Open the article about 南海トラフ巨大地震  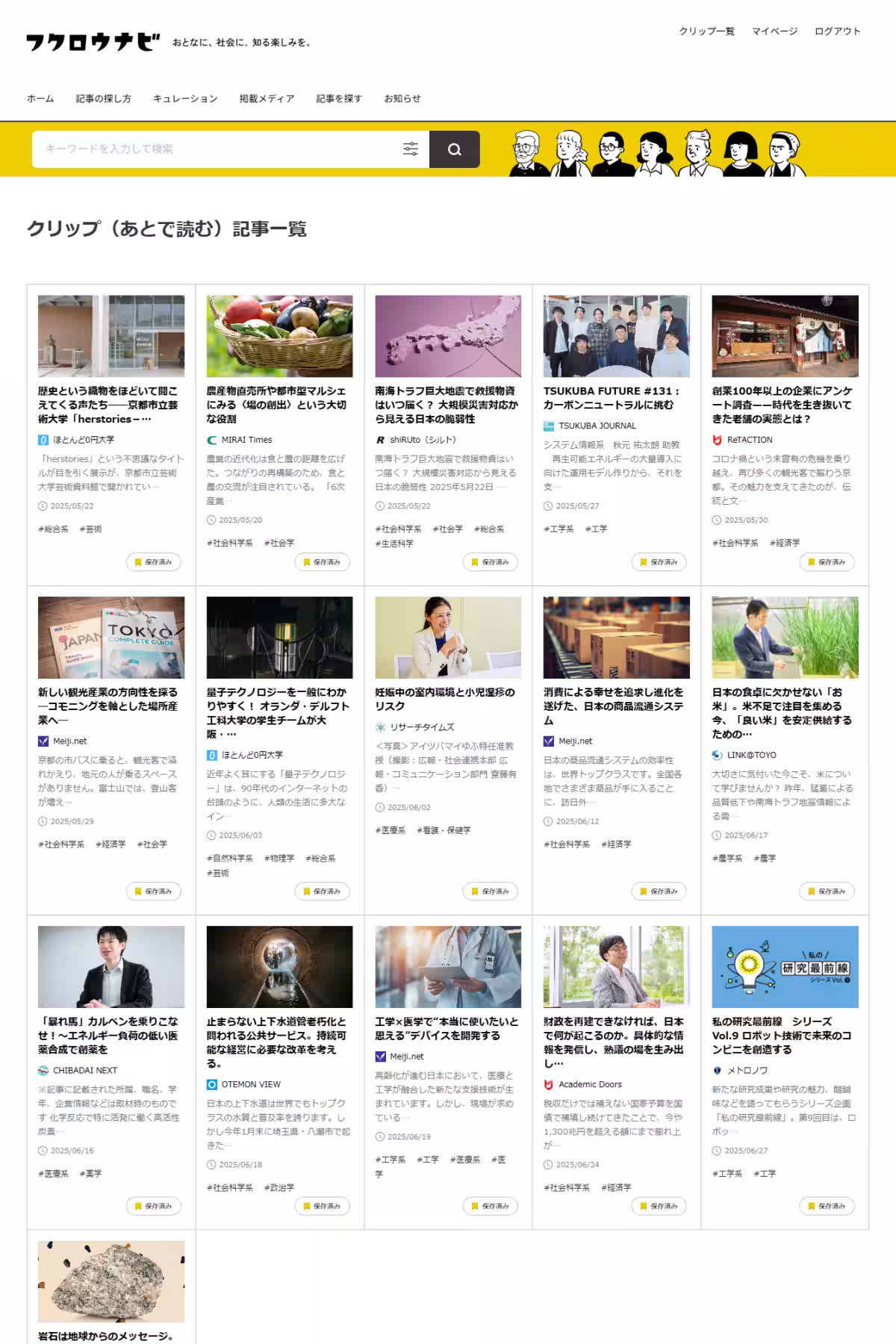[x=447, y=405]
